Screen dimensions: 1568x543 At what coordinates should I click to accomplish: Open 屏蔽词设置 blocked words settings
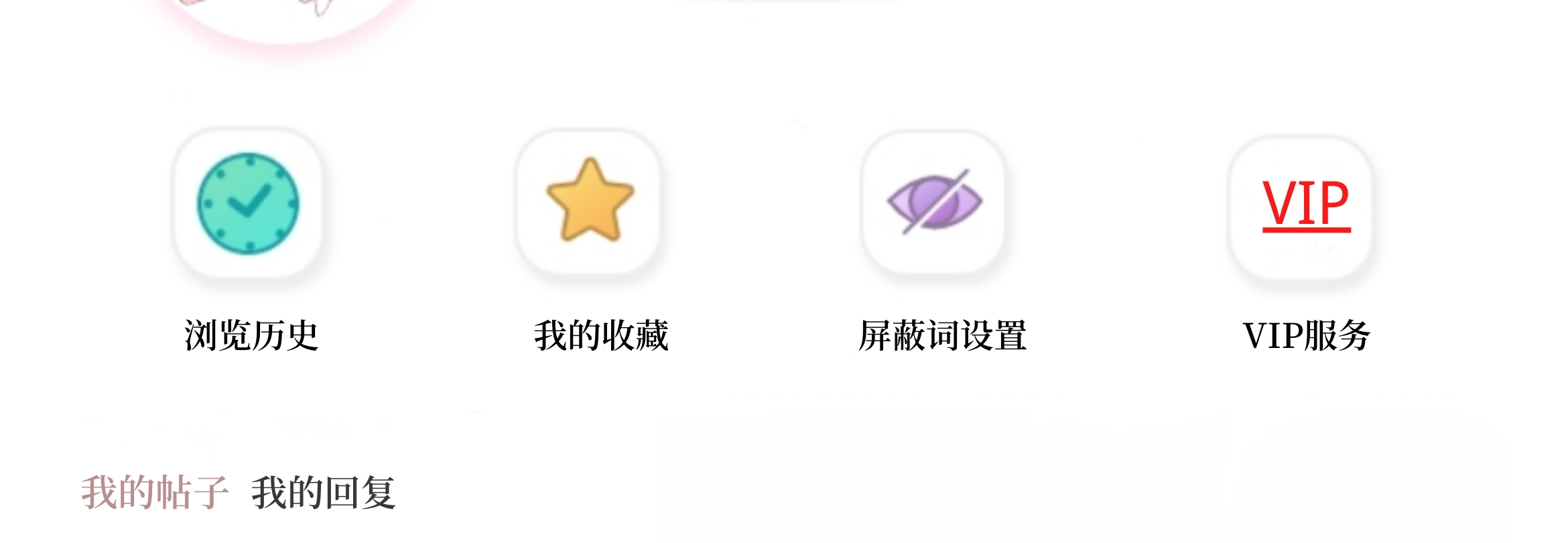(x=934, y=201)
